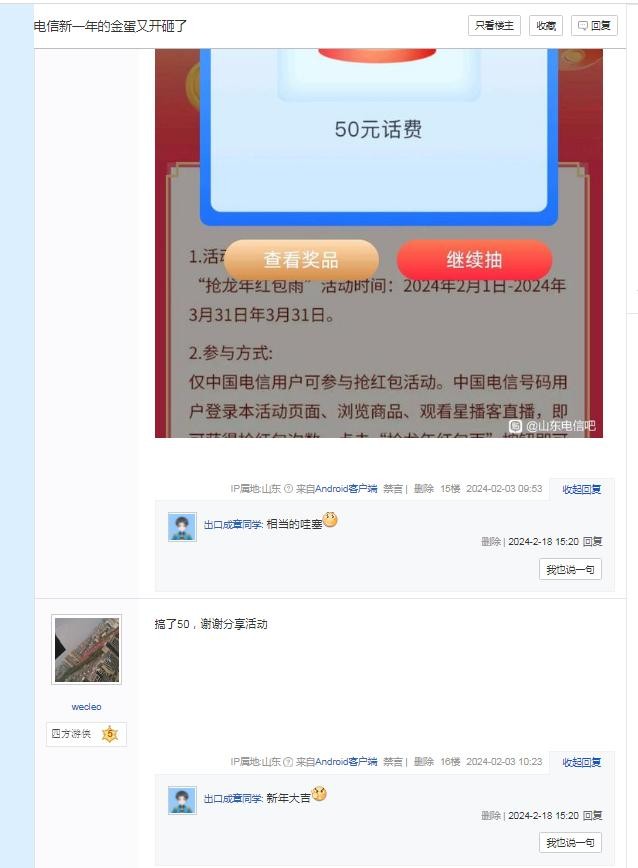Tap the 回复 button in the top bar
Image resolution: width=638 pixels, height=868 pixels.
(x=594, y=26)
